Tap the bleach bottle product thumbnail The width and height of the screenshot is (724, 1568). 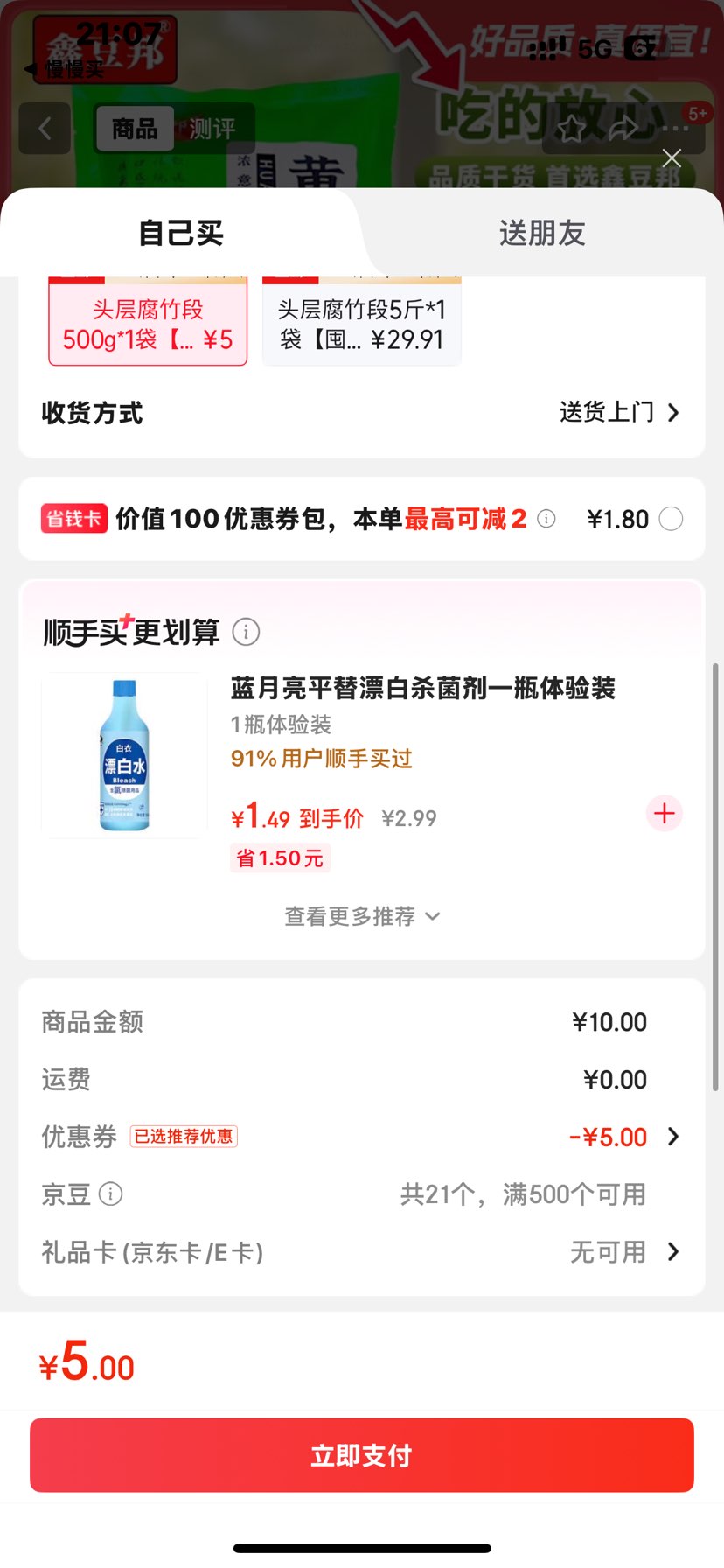(123, 754)
